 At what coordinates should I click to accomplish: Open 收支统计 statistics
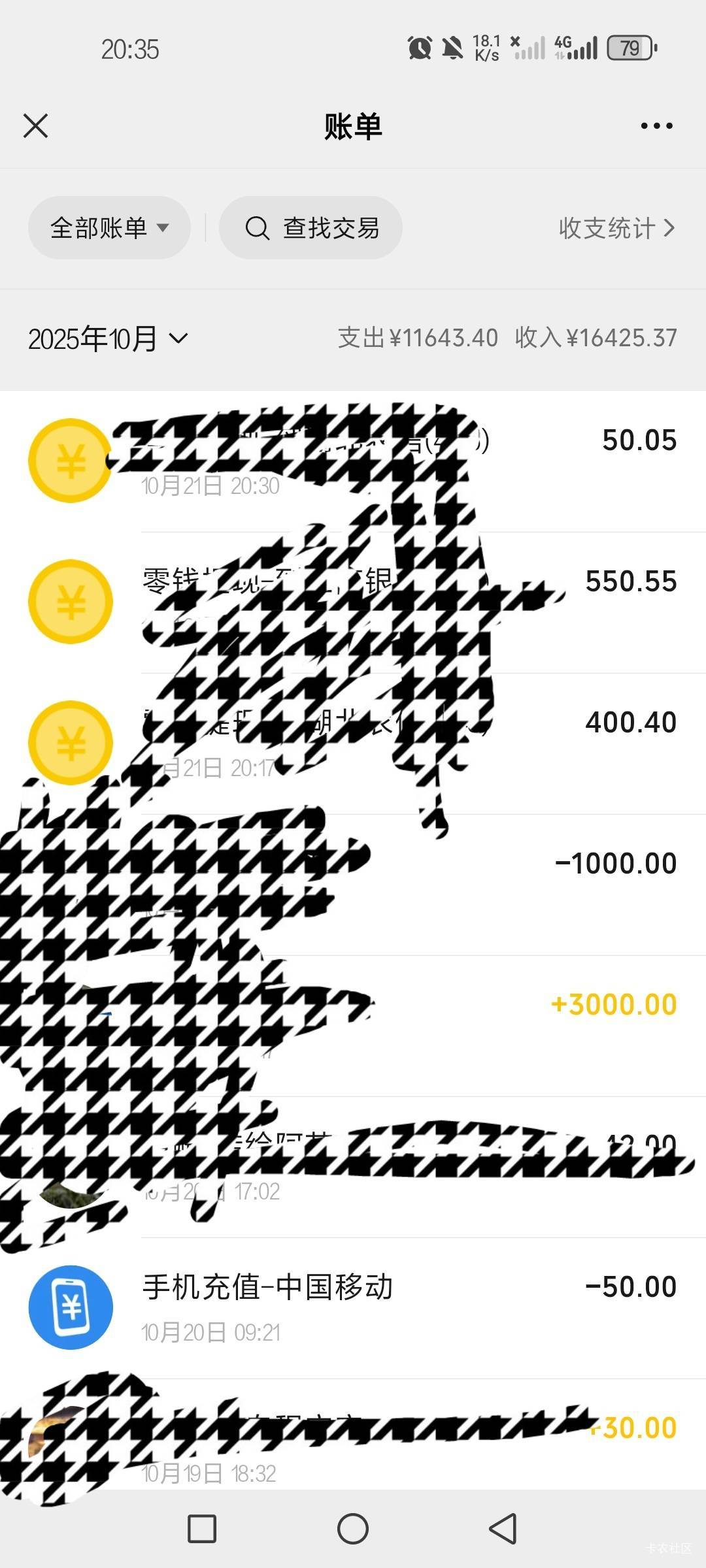616,228
